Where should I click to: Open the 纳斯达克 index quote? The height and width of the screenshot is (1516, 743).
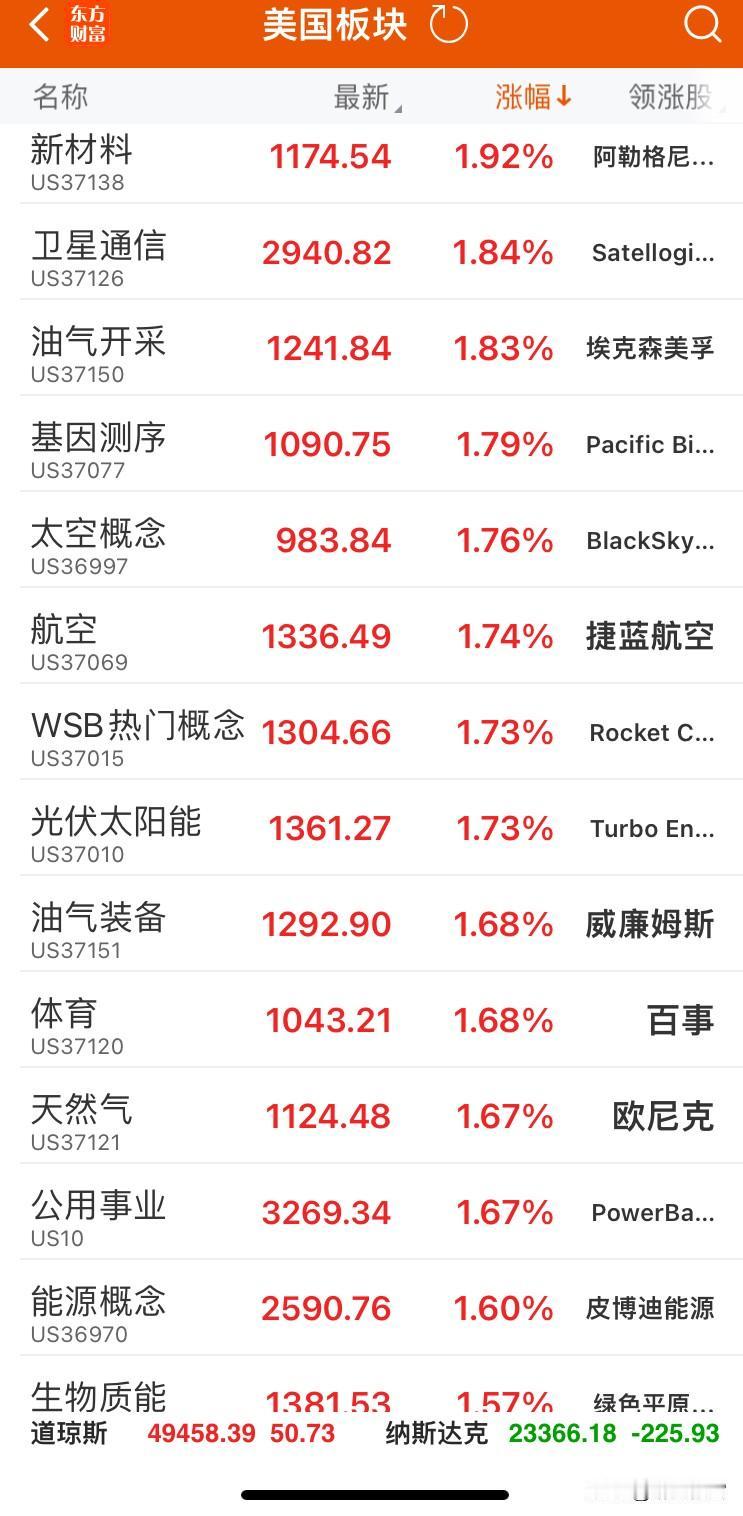pos(552,1433)
